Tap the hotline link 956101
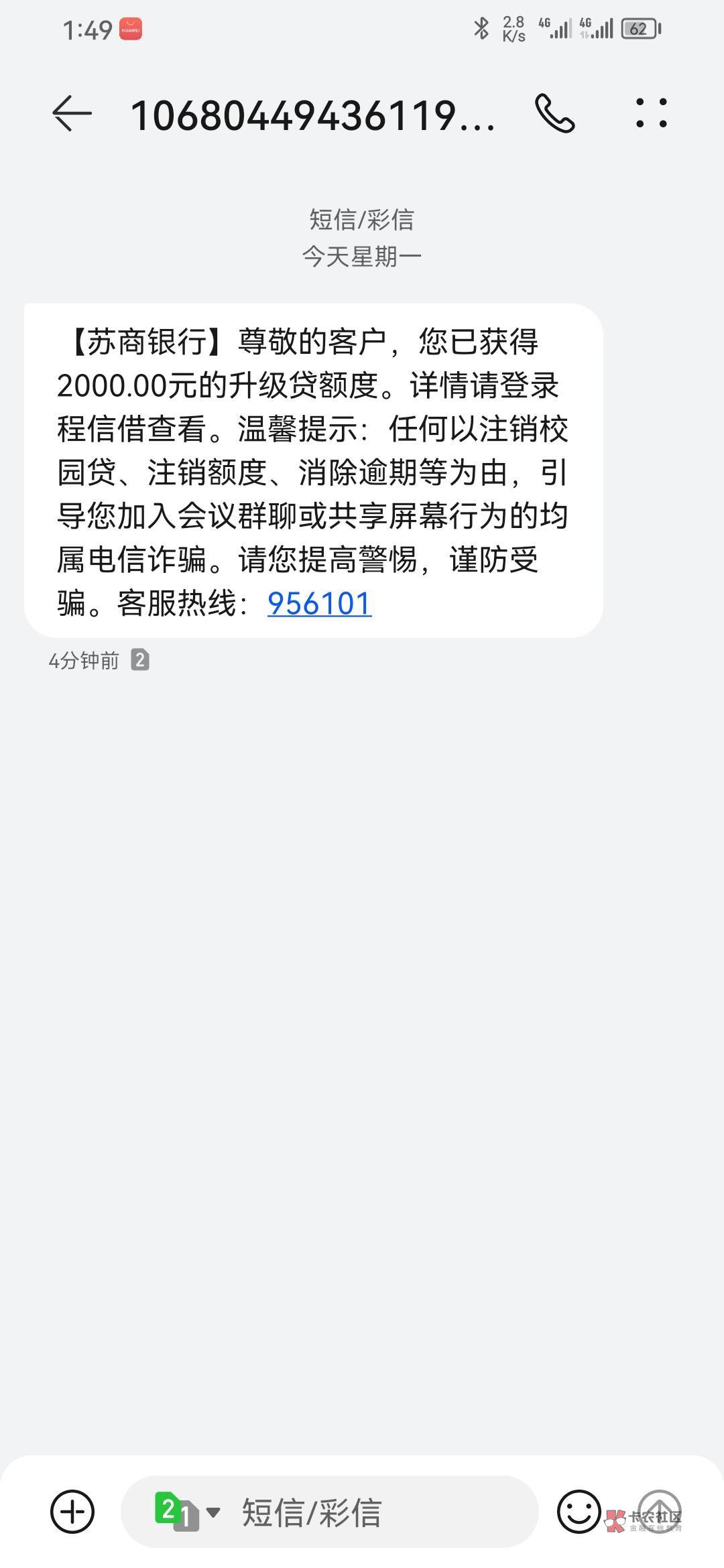The image size is (724, 1568). click(x=320, y=603)
